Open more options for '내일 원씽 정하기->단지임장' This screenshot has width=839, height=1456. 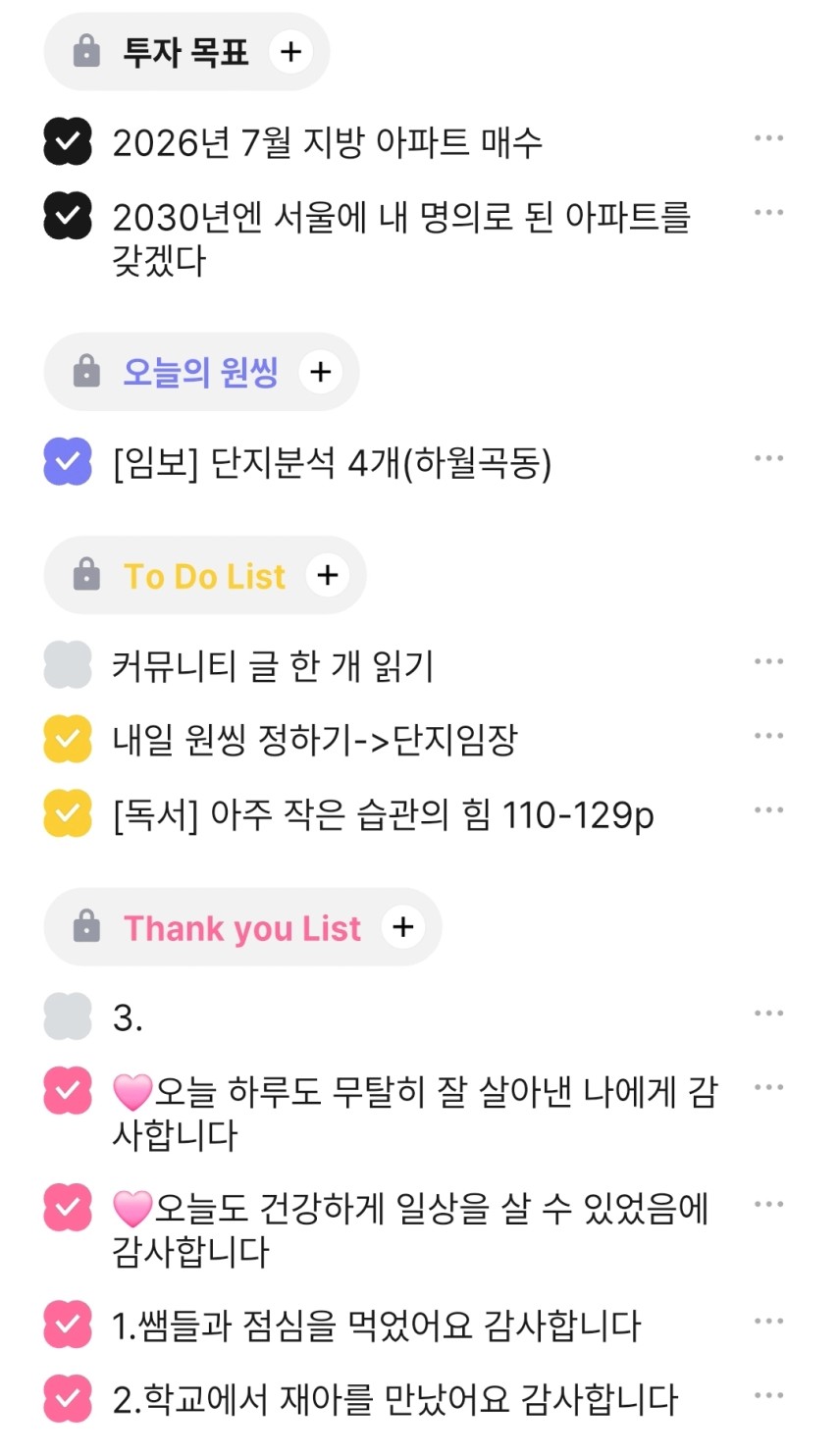768,736
